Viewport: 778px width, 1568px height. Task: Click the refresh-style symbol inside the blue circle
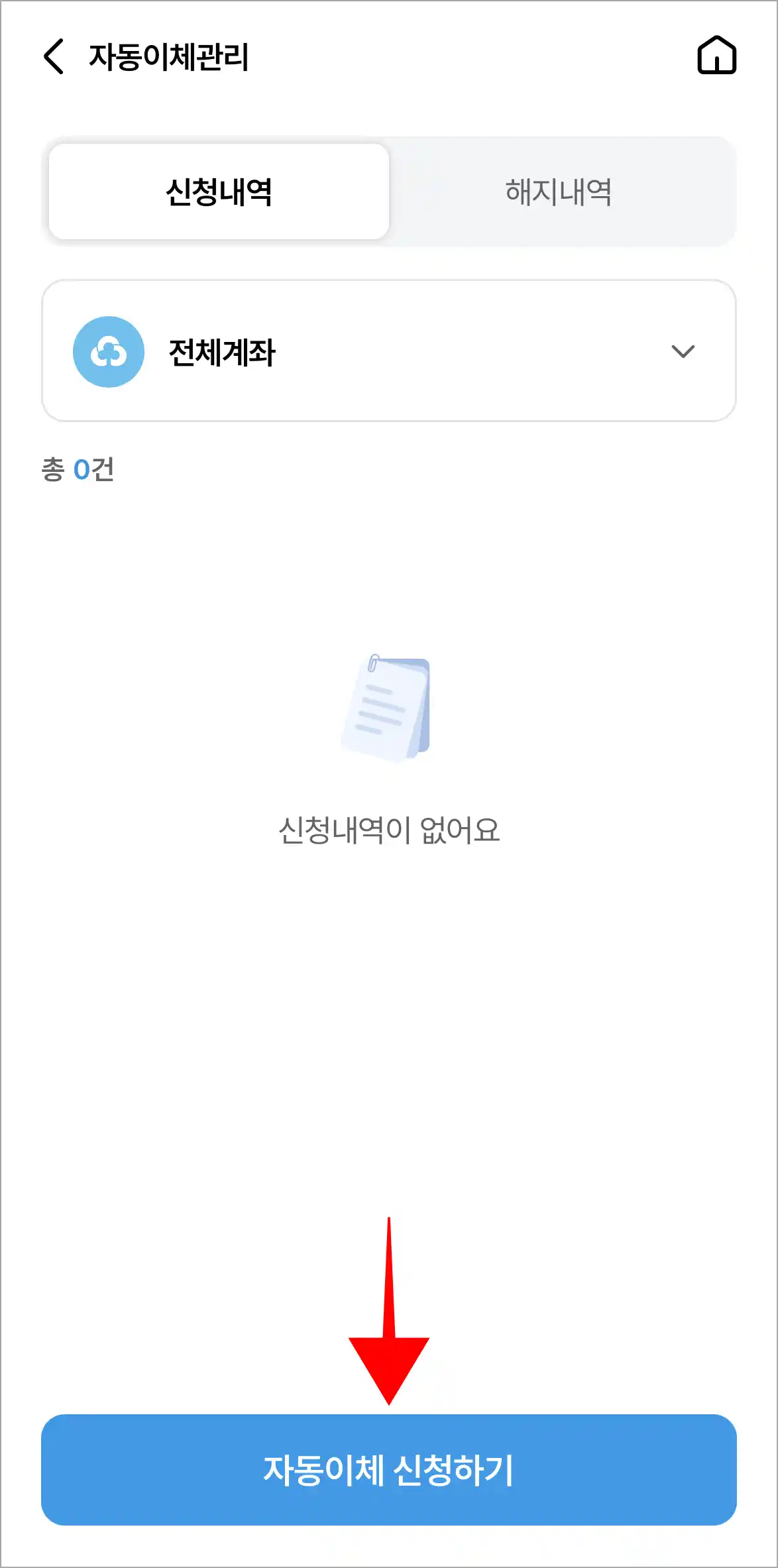coord(108,352)
